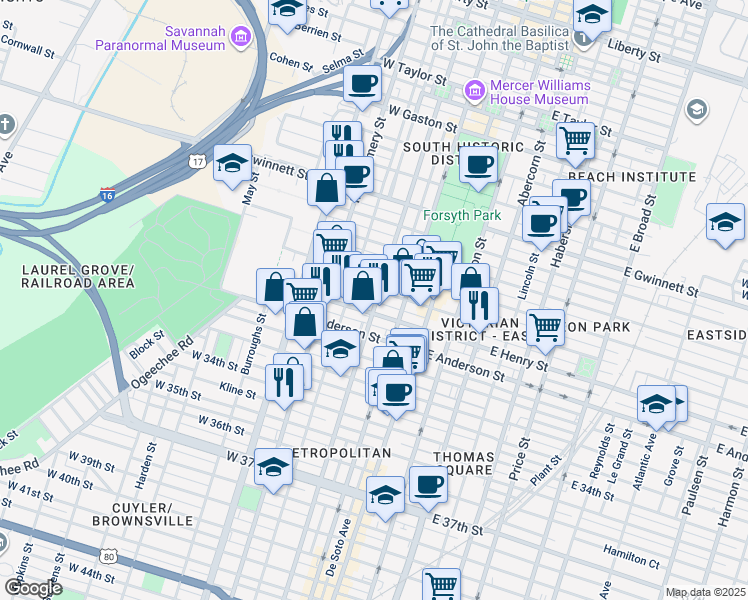Select the school marker near Atlantic Ave

click(656, 407)
